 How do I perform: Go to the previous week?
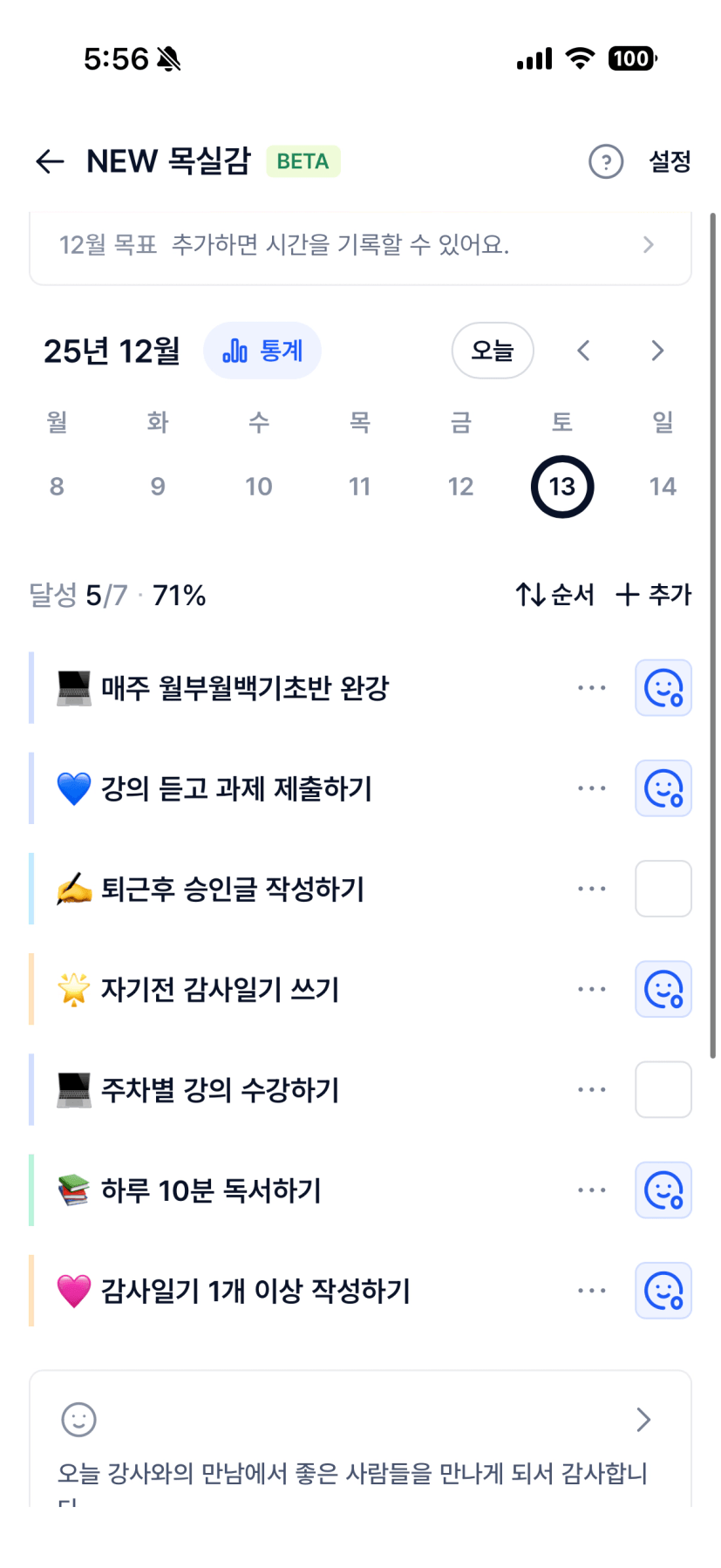pyautogui.click(x=584, y=351)
